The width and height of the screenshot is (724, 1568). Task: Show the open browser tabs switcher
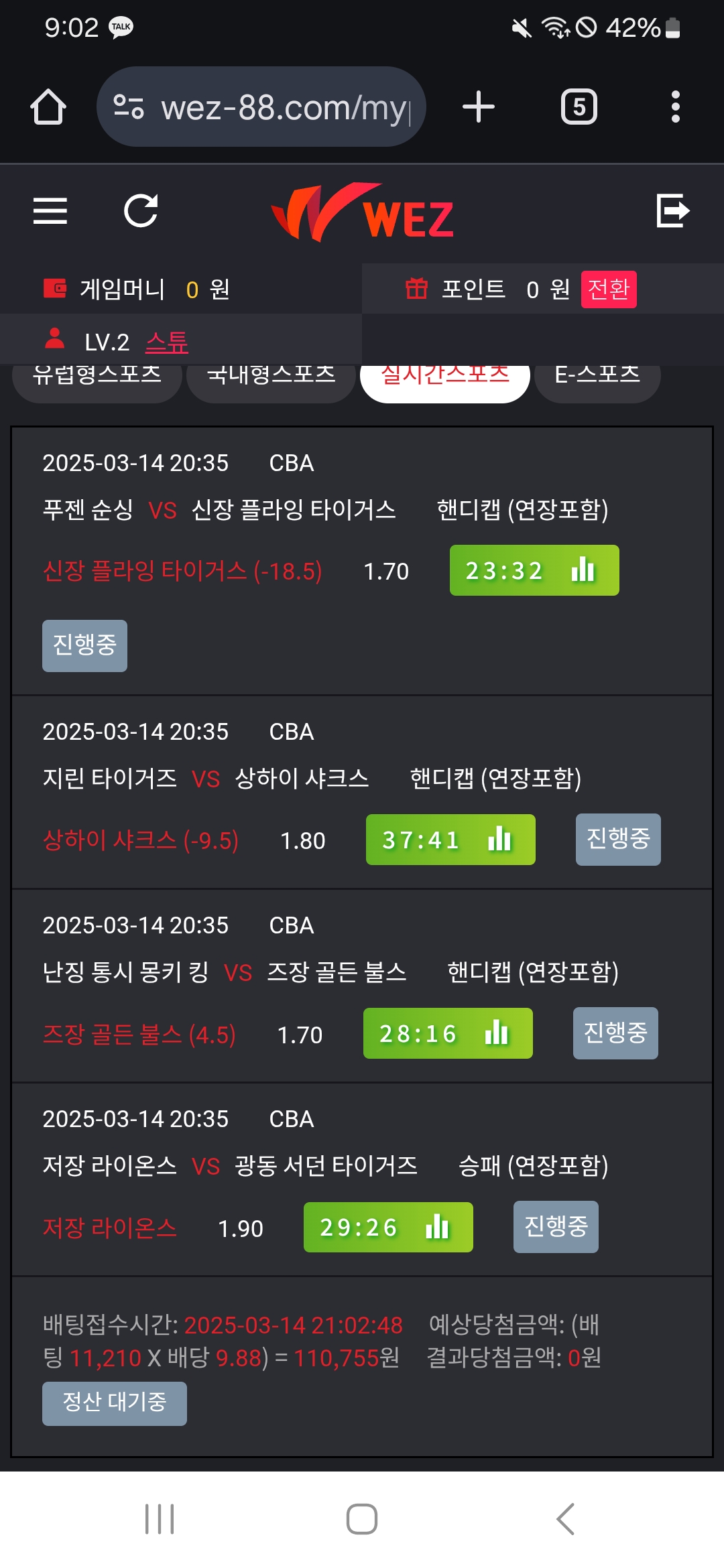coord(579,107)
